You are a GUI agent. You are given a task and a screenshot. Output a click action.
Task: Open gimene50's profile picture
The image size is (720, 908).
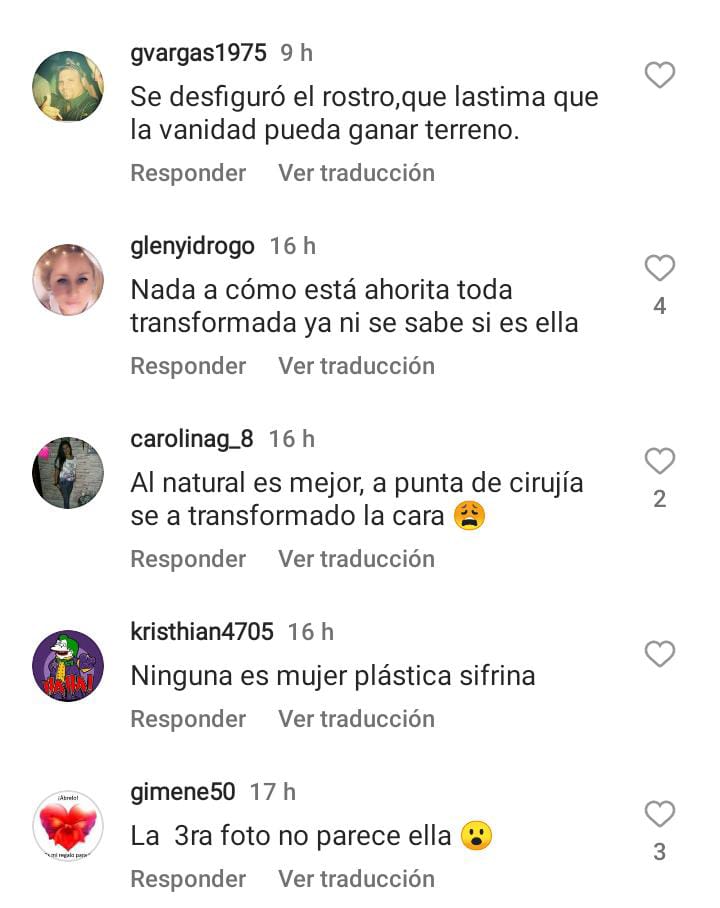click(68, 825)
